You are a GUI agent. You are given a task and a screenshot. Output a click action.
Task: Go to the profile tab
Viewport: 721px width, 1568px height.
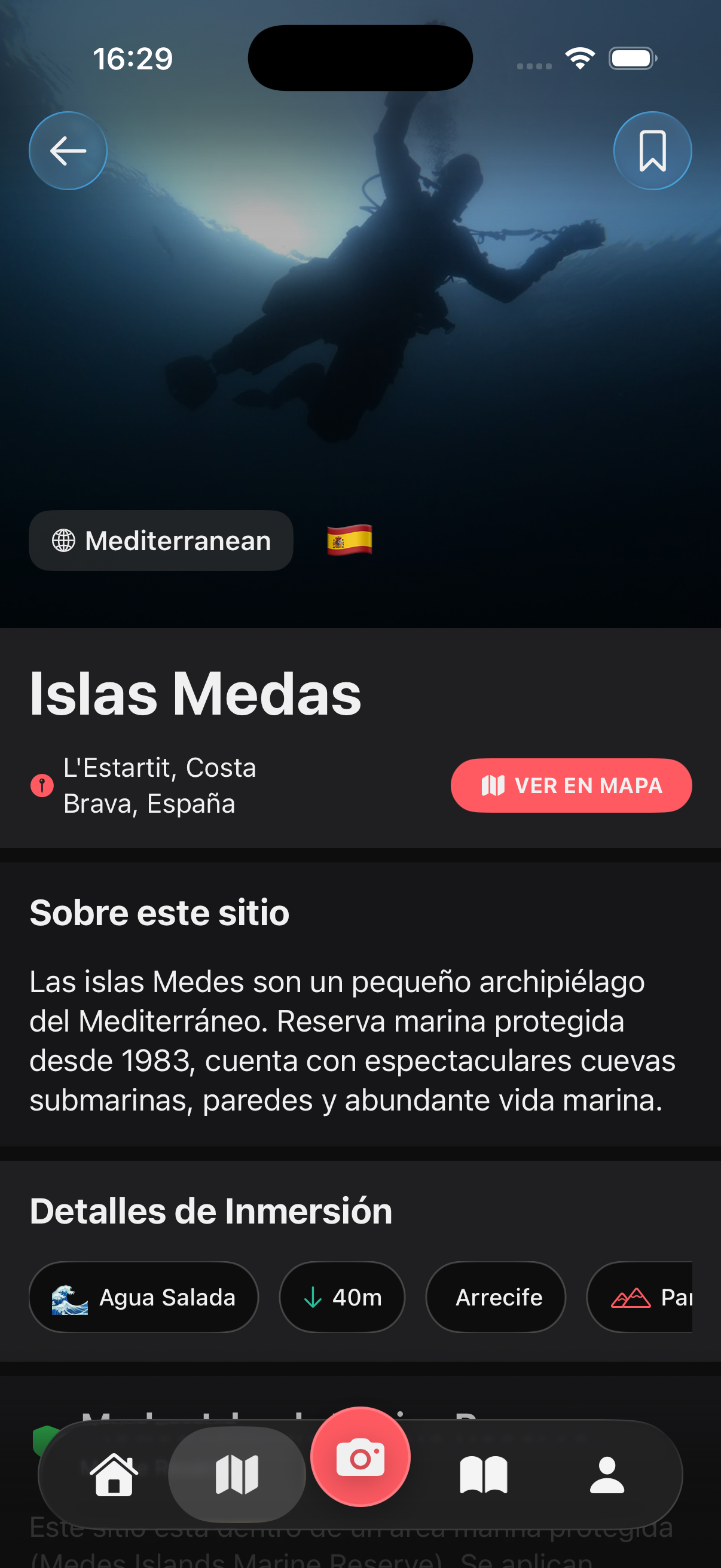coord(607,1474)
